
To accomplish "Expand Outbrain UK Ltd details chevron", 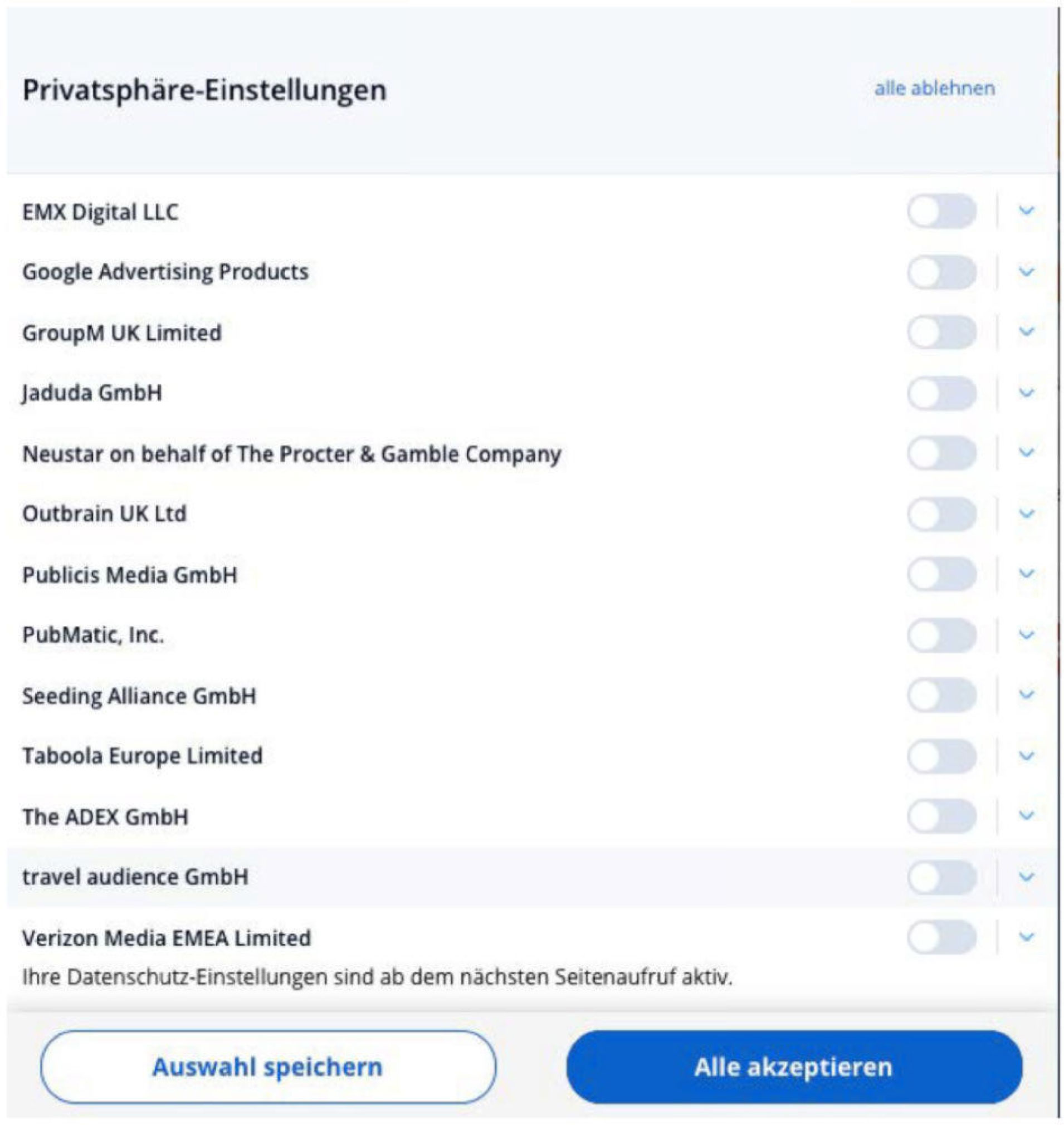I will [x=1026, y=513].
